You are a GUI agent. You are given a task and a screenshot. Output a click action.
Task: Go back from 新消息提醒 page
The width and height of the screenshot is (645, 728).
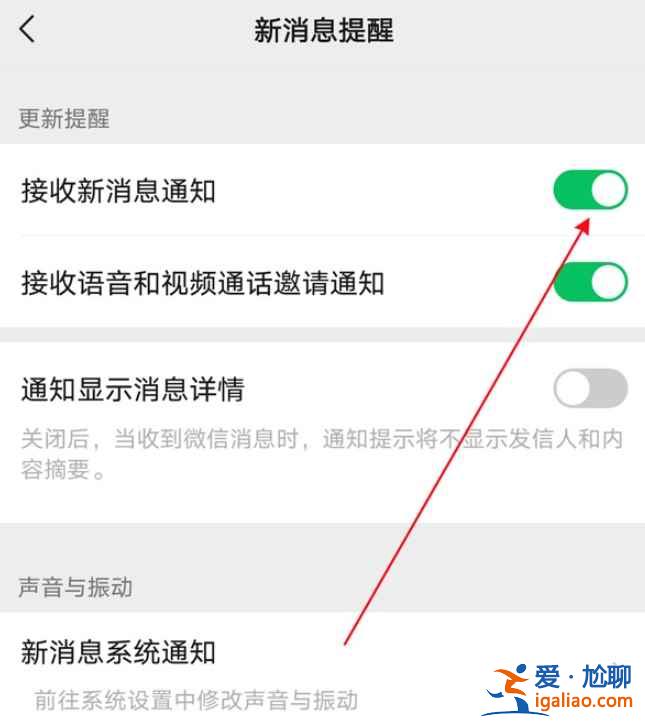pyautogui.click(x=28, y=30)
